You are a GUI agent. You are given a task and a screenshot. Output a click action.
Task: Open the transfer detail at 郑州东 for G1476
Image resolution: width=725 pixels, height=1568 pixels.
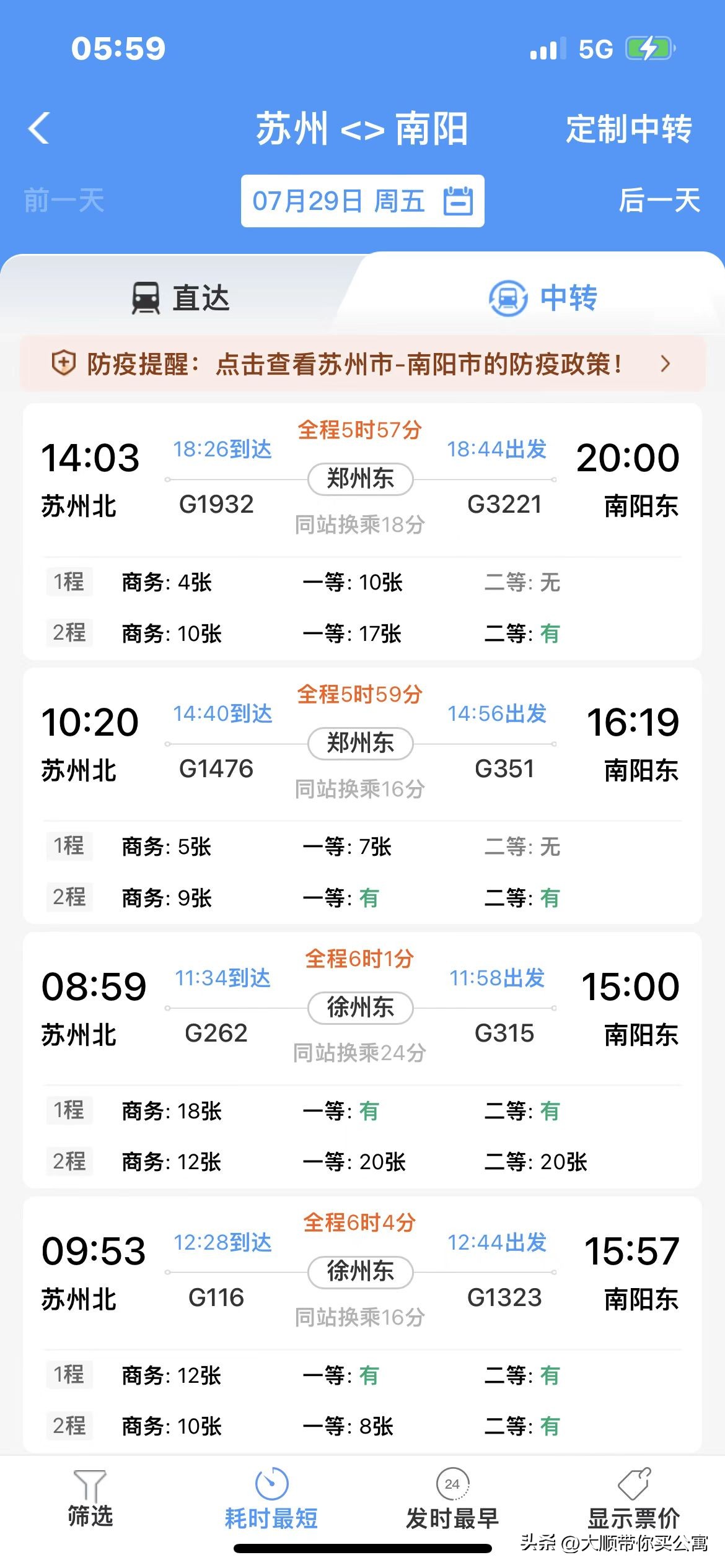coord(361,743)
